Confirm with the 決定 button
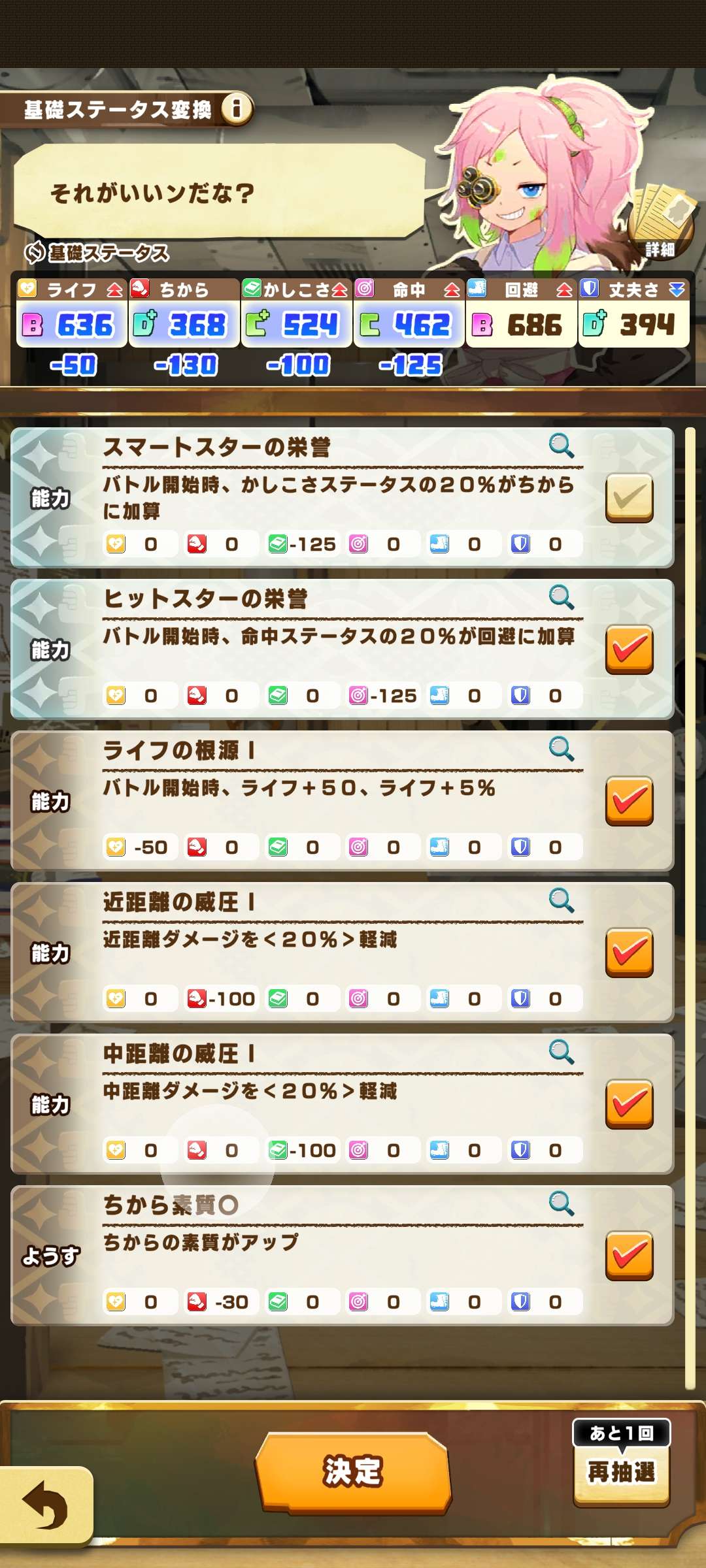The height and width of the screenshot is (1568, 706). (353, 1472)
